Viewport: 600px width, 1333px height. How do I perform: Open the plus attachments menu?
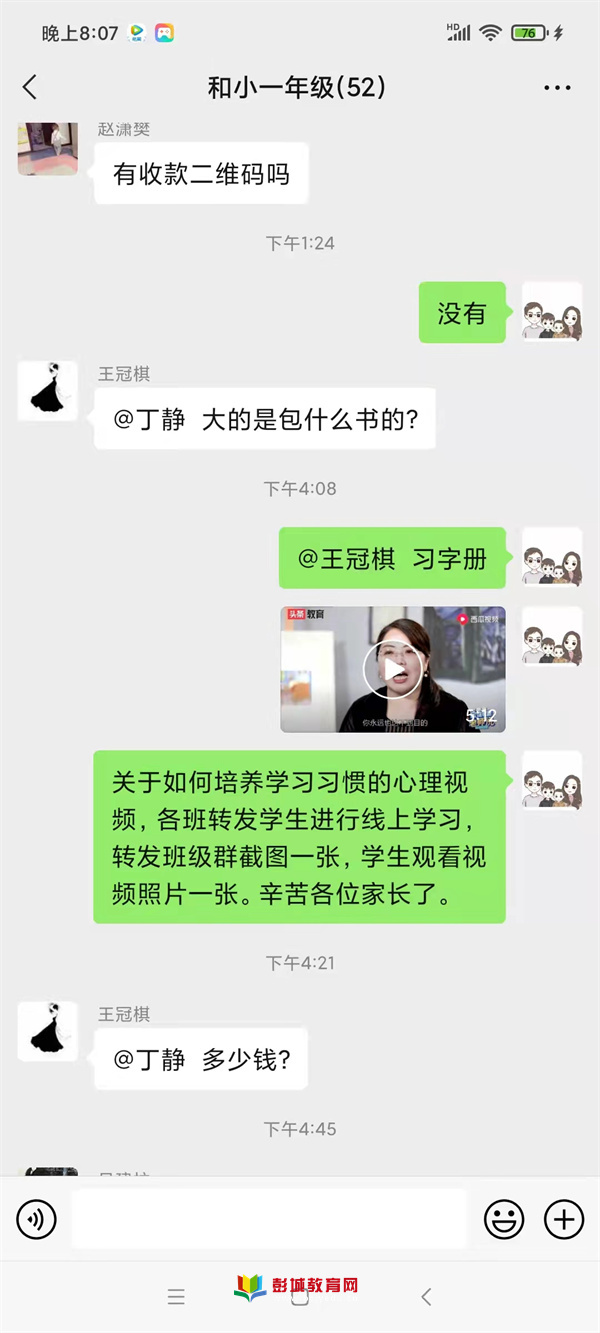pyautogui.click(x=563, y=1219)
